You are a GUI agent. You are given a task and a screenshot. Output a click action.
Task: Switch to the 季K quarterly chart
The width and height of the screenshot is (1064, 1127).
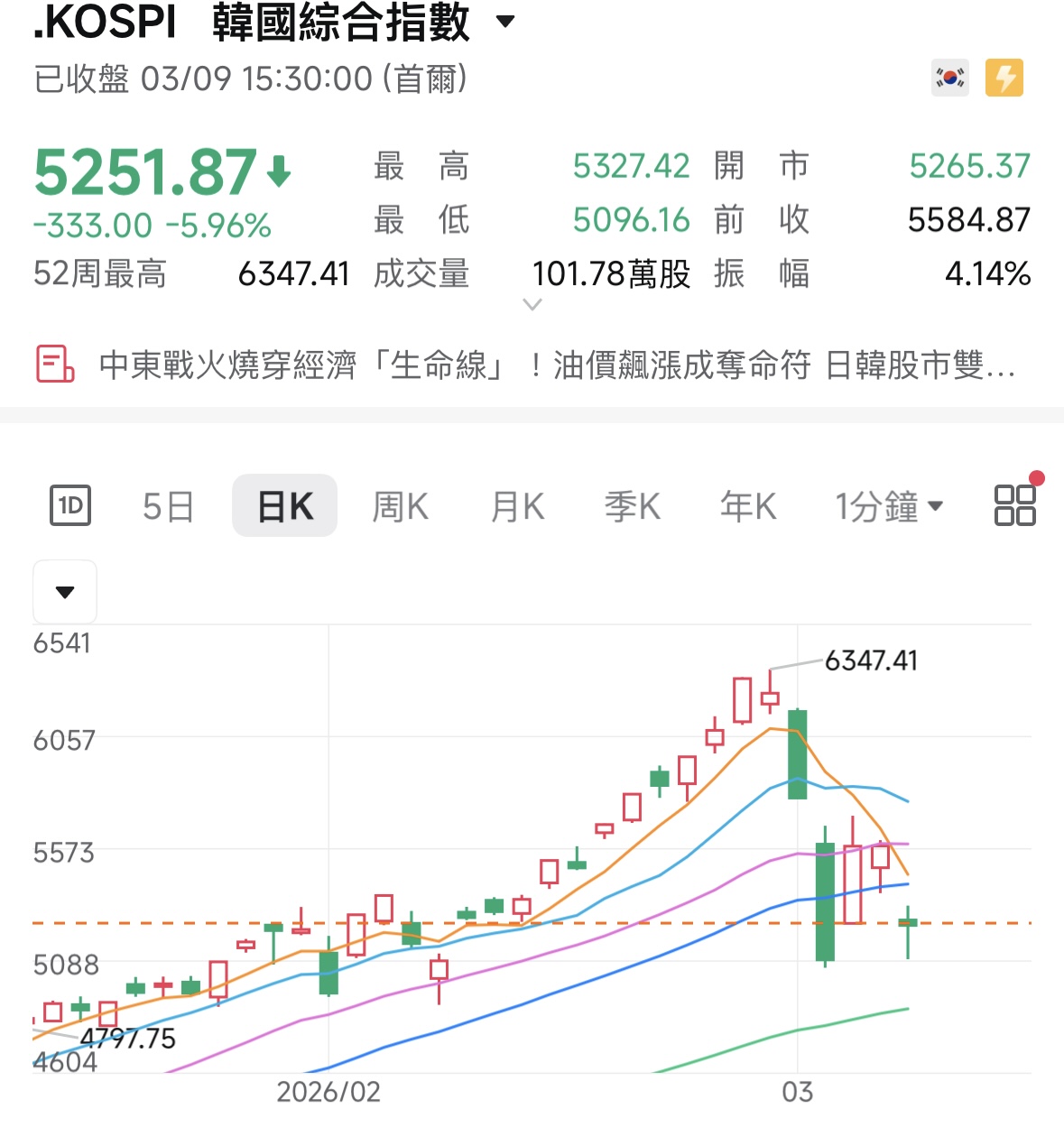pos(633,506)
